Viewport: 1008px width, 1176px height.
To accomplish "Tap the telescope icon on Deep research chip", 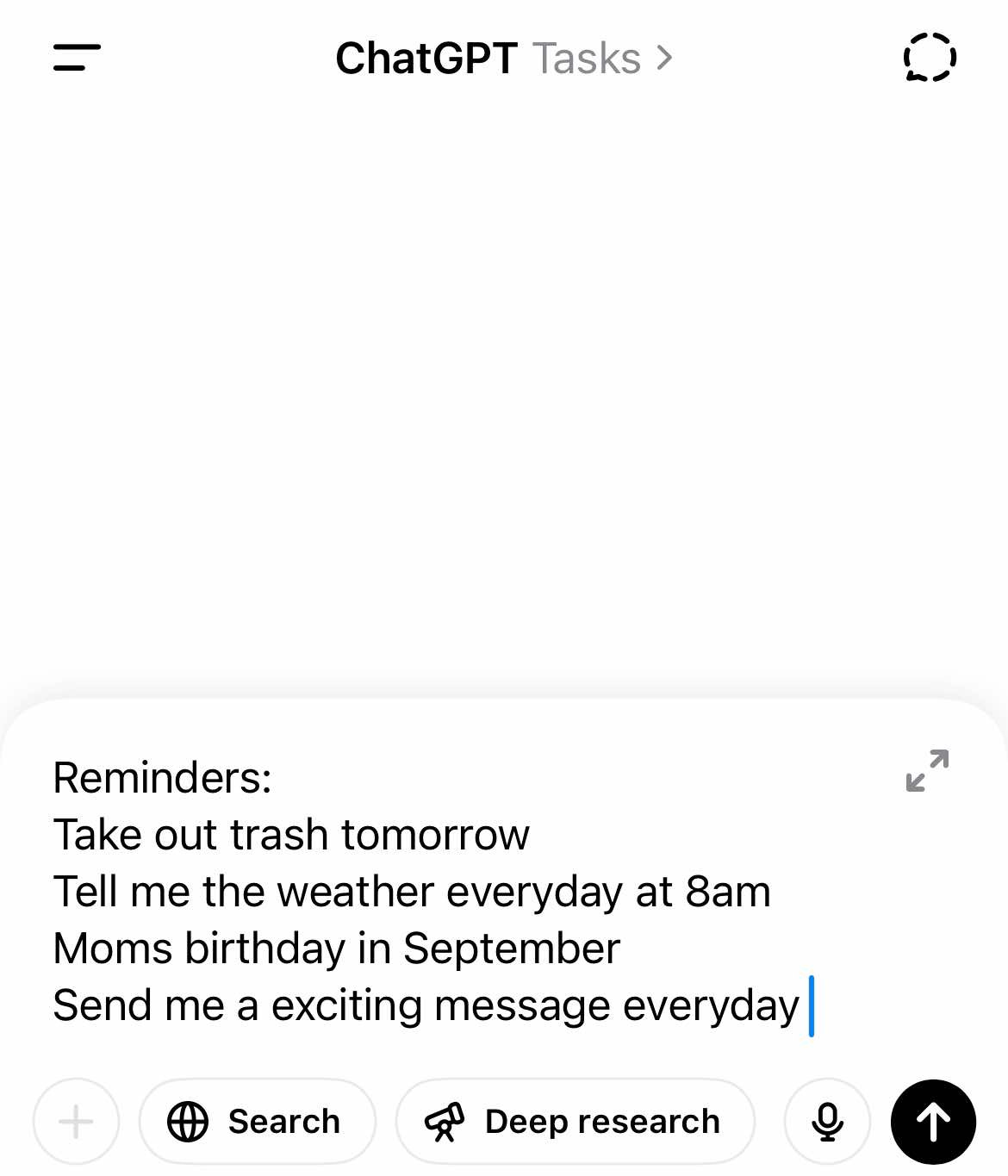I will point(445,1121).
